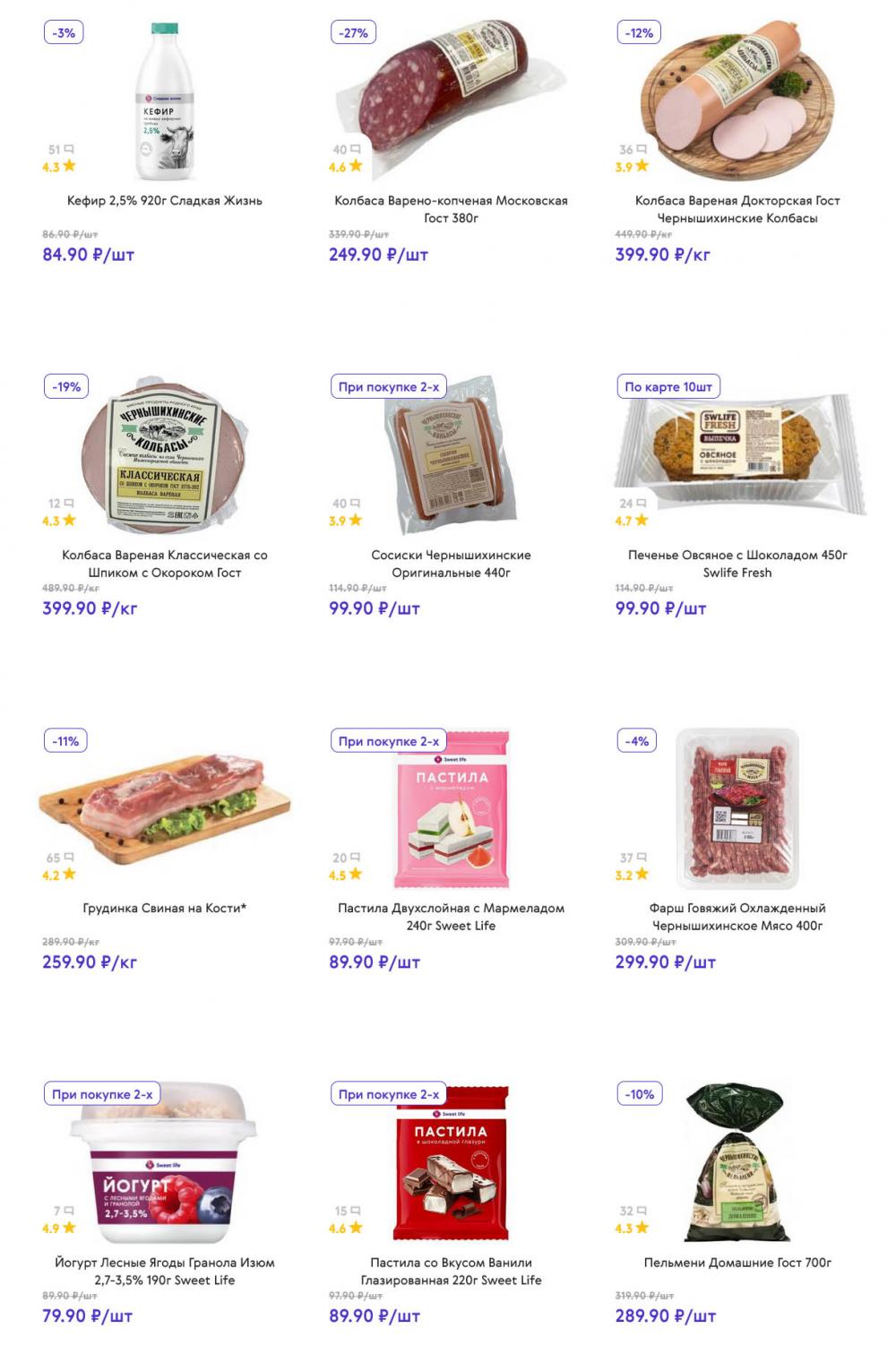This screenshot has width=896, height=1363.
Task: Open Сосиски Чернышихинские Оригинальные 440г
Action: point(451,563)
